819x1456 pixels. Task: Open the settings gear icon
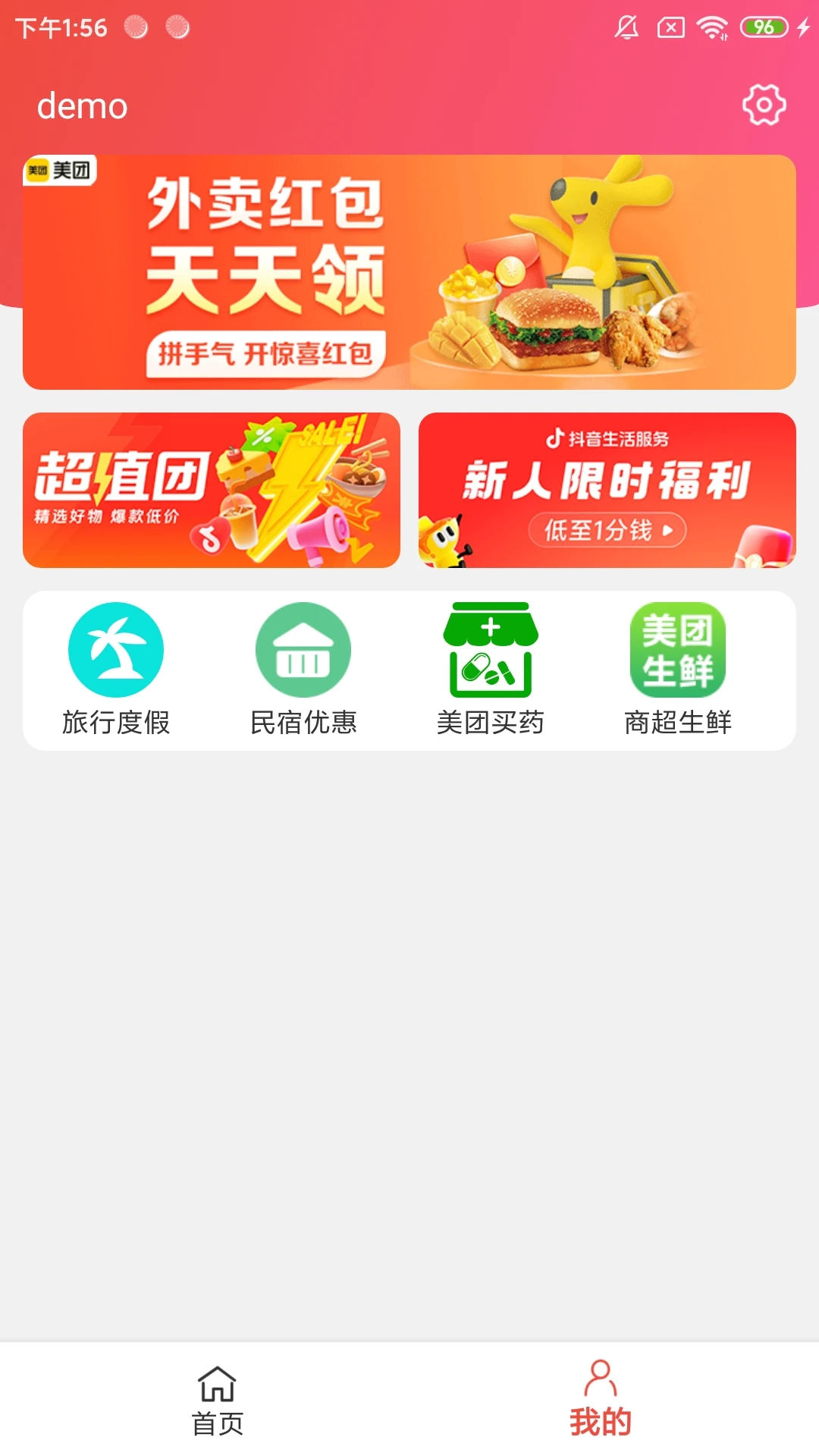[x=764, y=104]
